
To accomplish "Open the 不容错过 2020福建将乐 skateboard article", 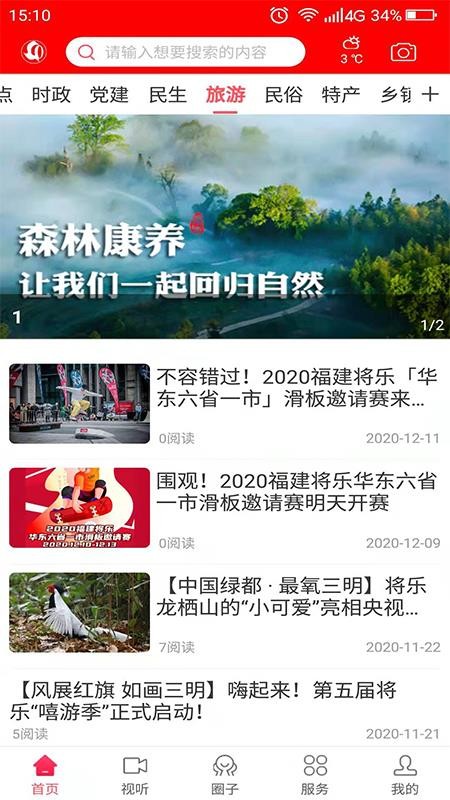I will pos(225,403).
